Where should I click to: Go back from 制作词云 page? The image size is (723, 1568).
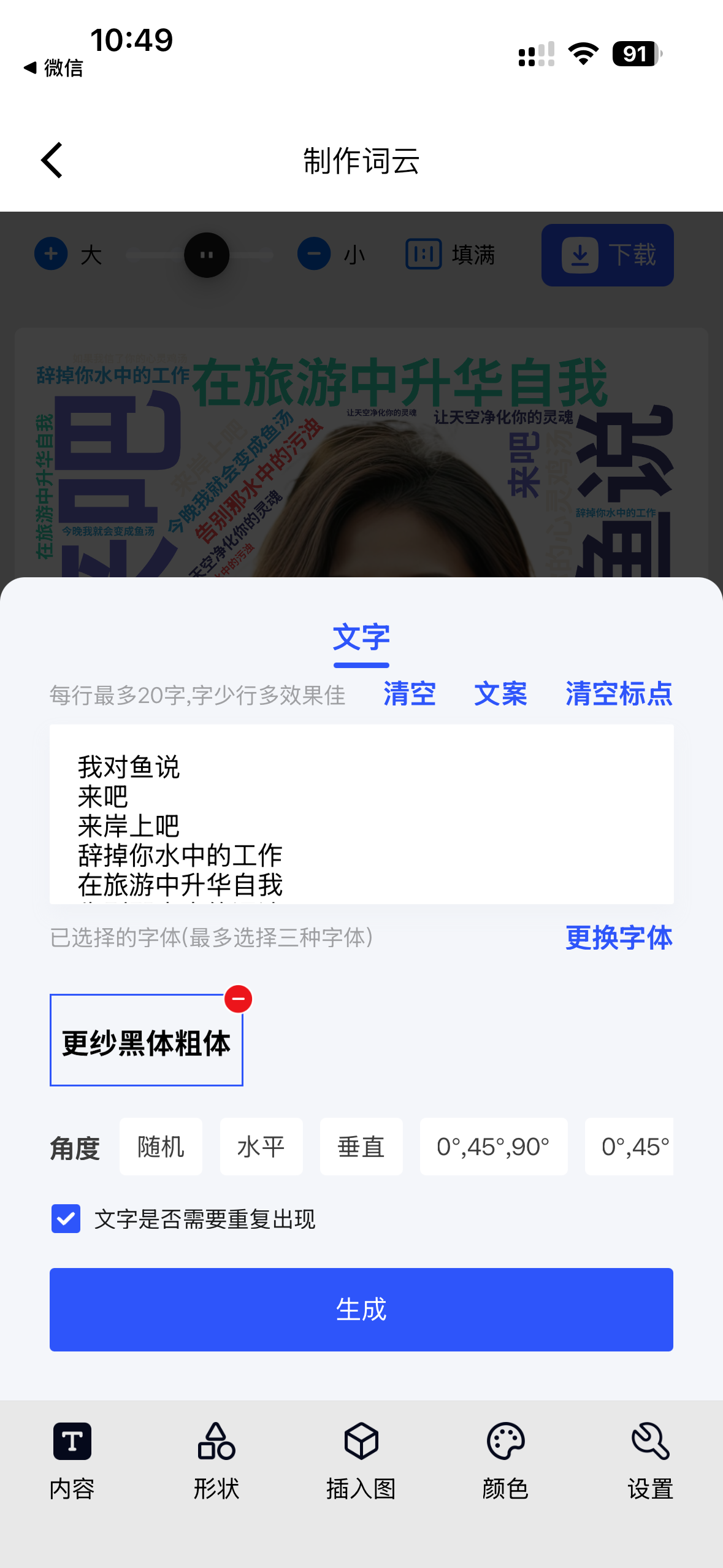tap(53, 161)
